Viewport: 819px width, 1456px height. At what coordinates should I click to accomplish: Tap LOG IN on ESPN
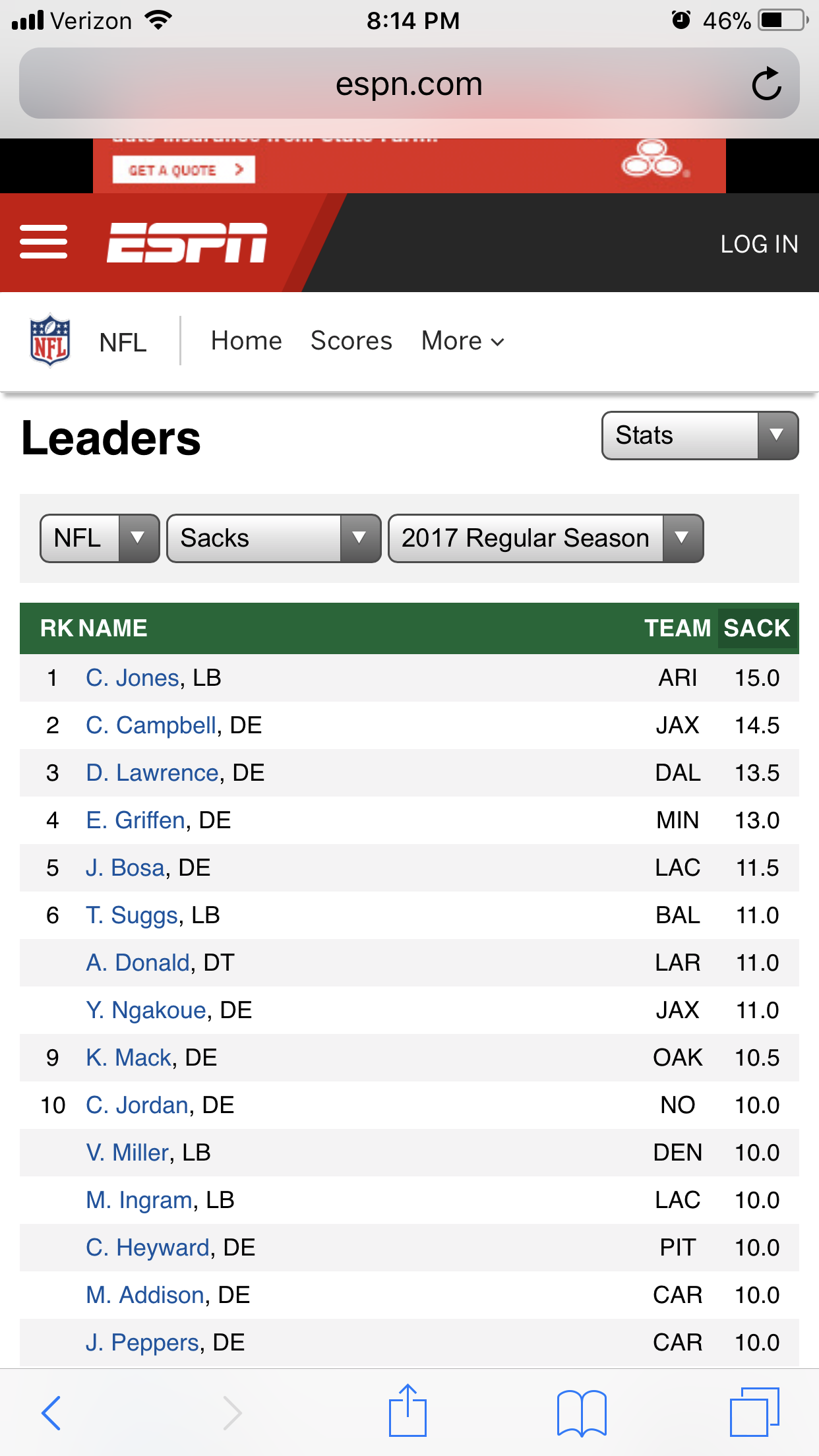point(759,244)
